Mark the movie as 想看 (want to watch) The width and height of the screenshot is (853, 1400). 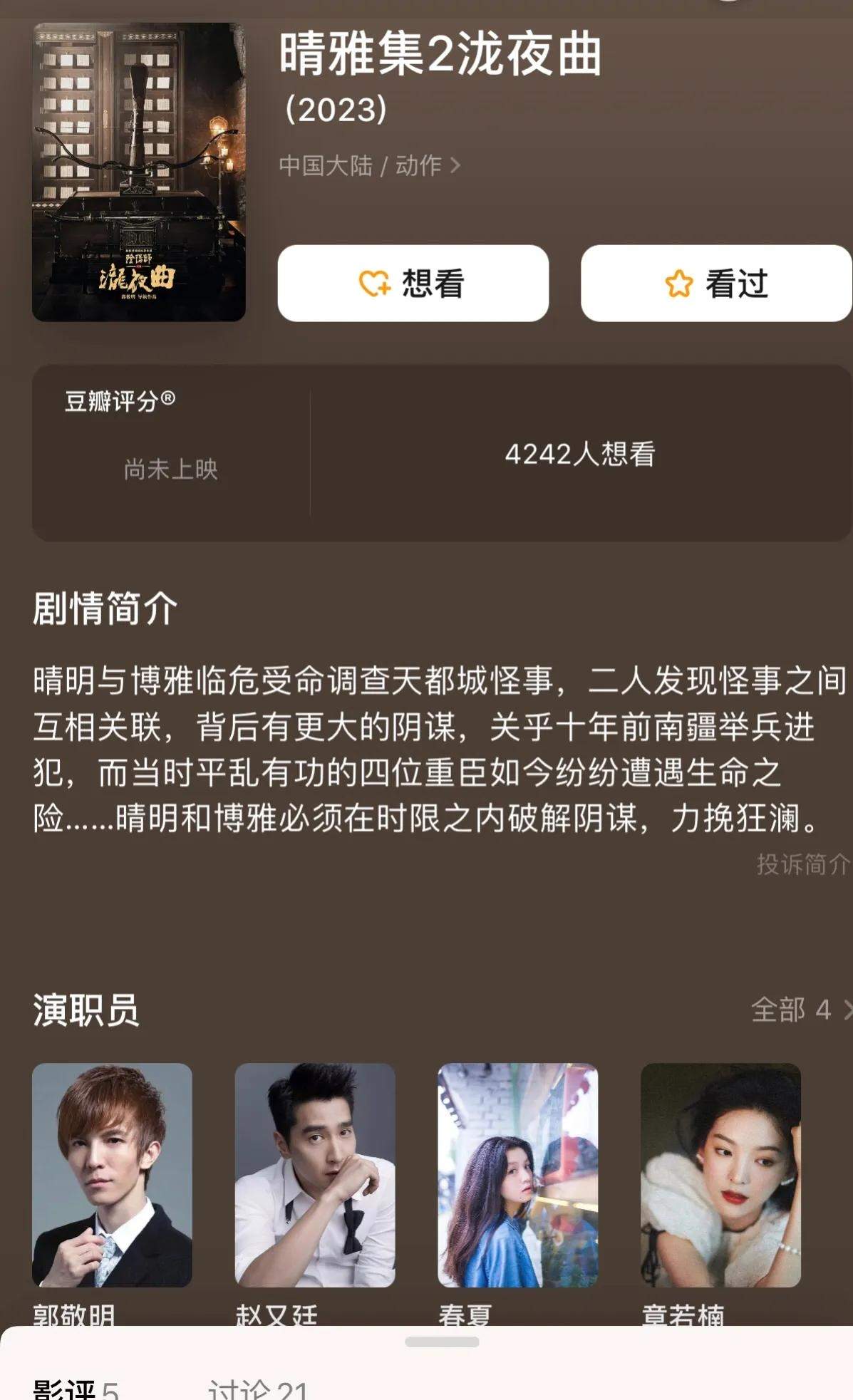click(x=413, y=284)
